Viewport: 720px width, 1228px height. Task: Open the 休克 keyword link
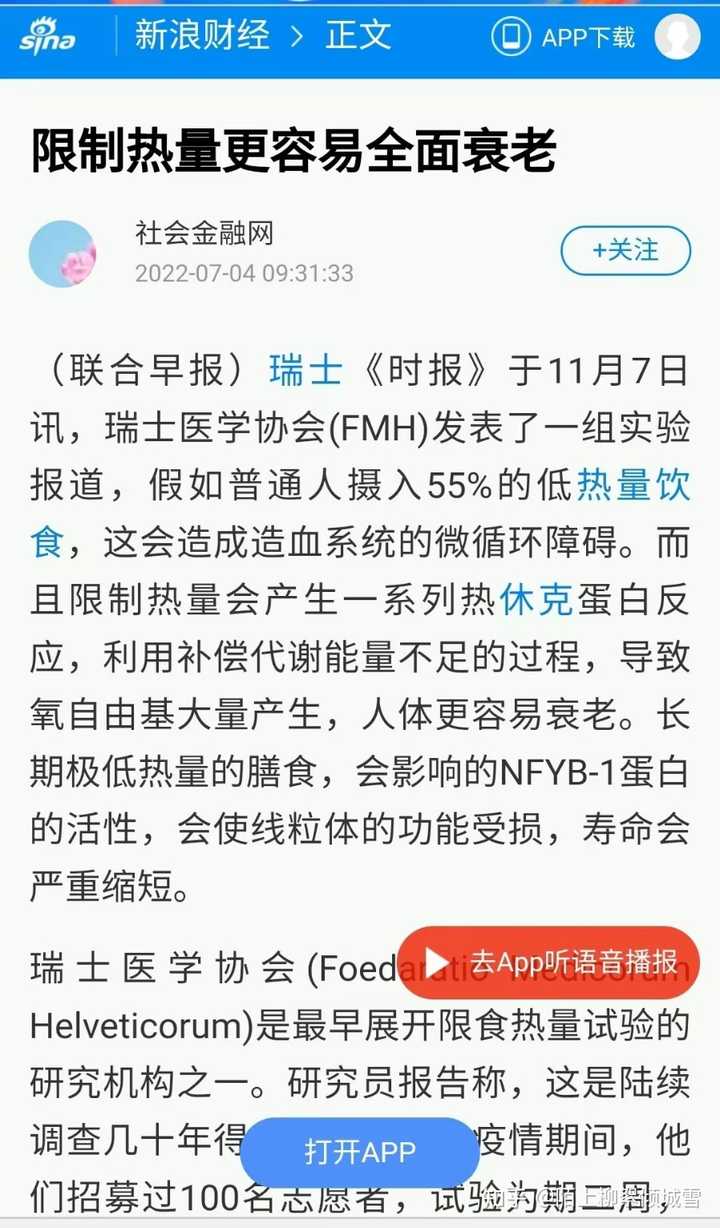click(x=536, y=600)
